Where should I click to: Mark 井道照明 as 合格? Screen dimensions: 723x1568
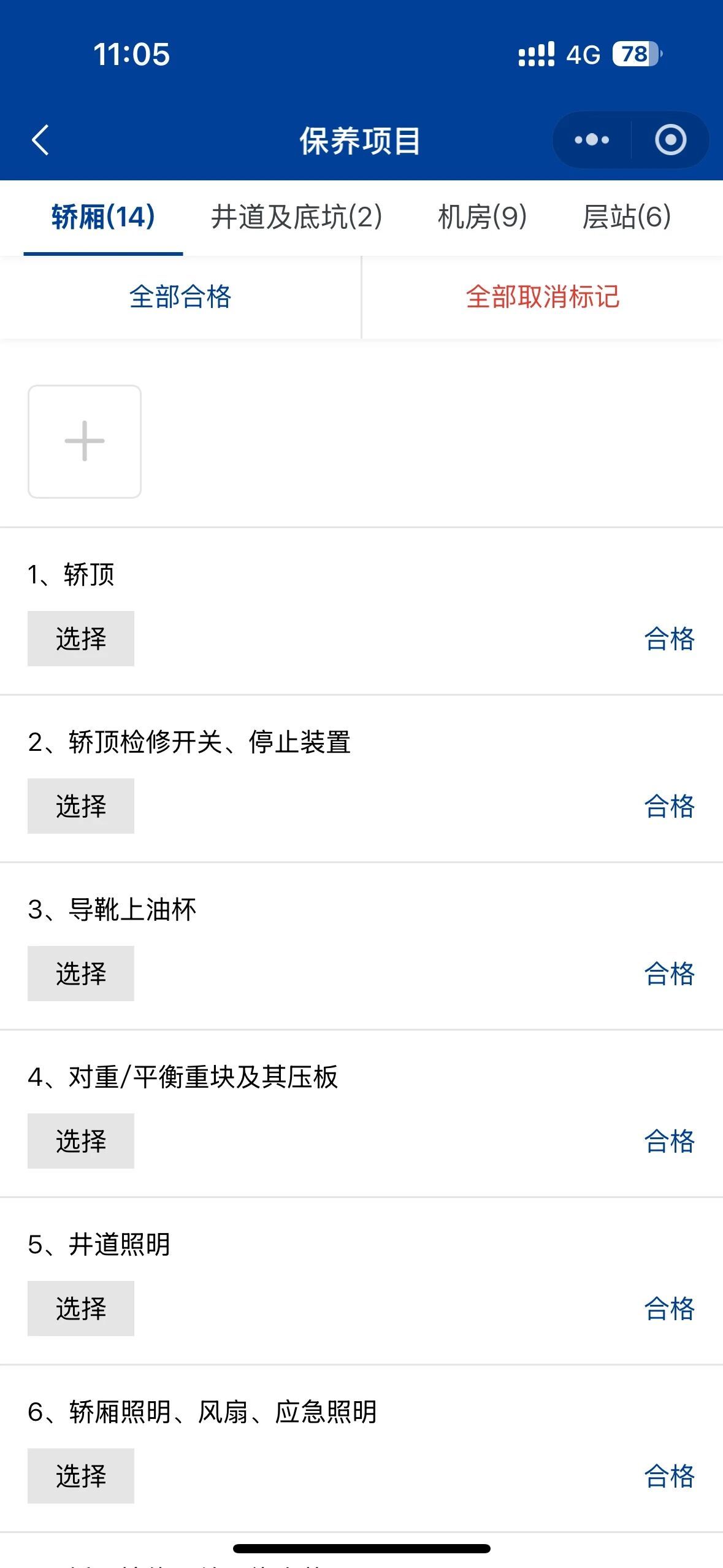click(669, 1309)
